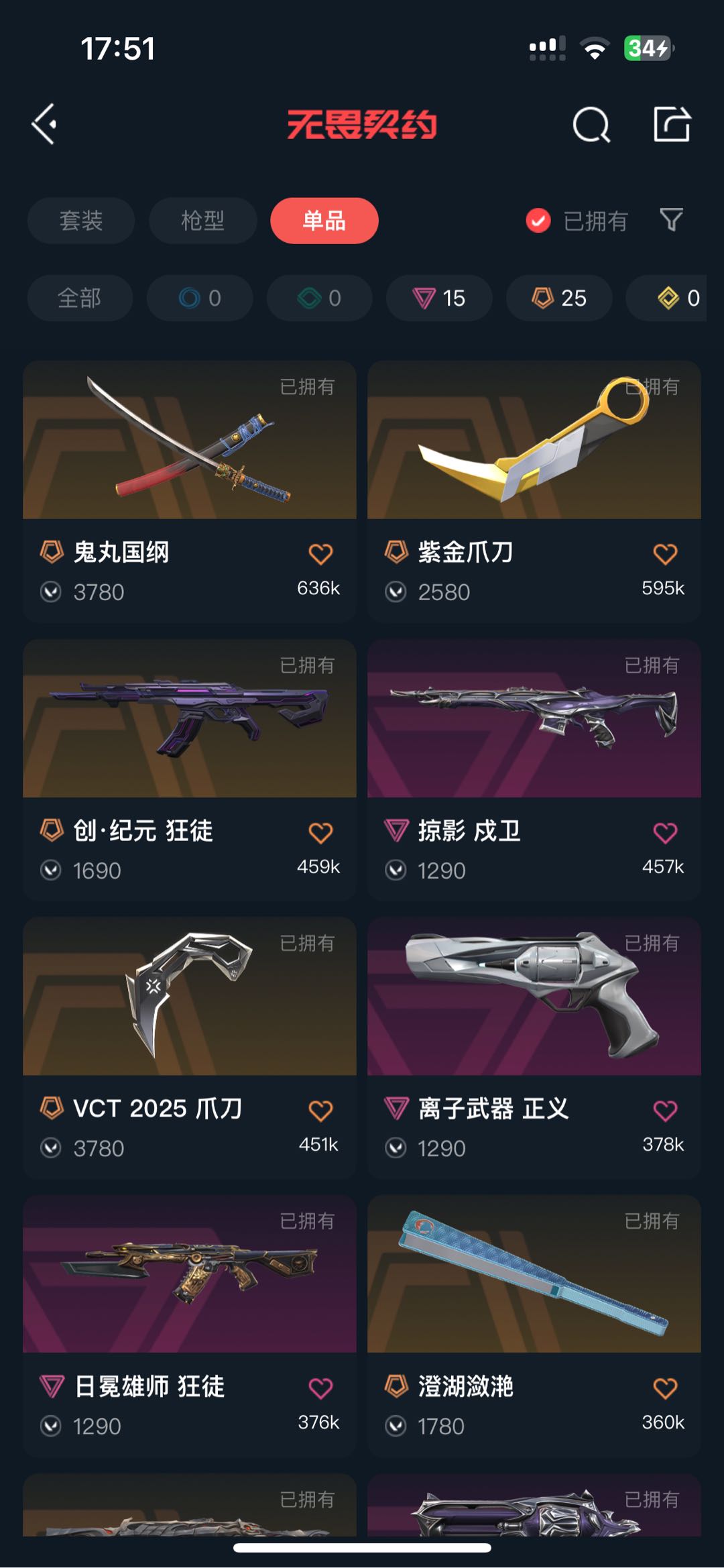Open the 鬼丸国纲 skin card
This screenshot has width=724, height=1568.
coord(190,492)
